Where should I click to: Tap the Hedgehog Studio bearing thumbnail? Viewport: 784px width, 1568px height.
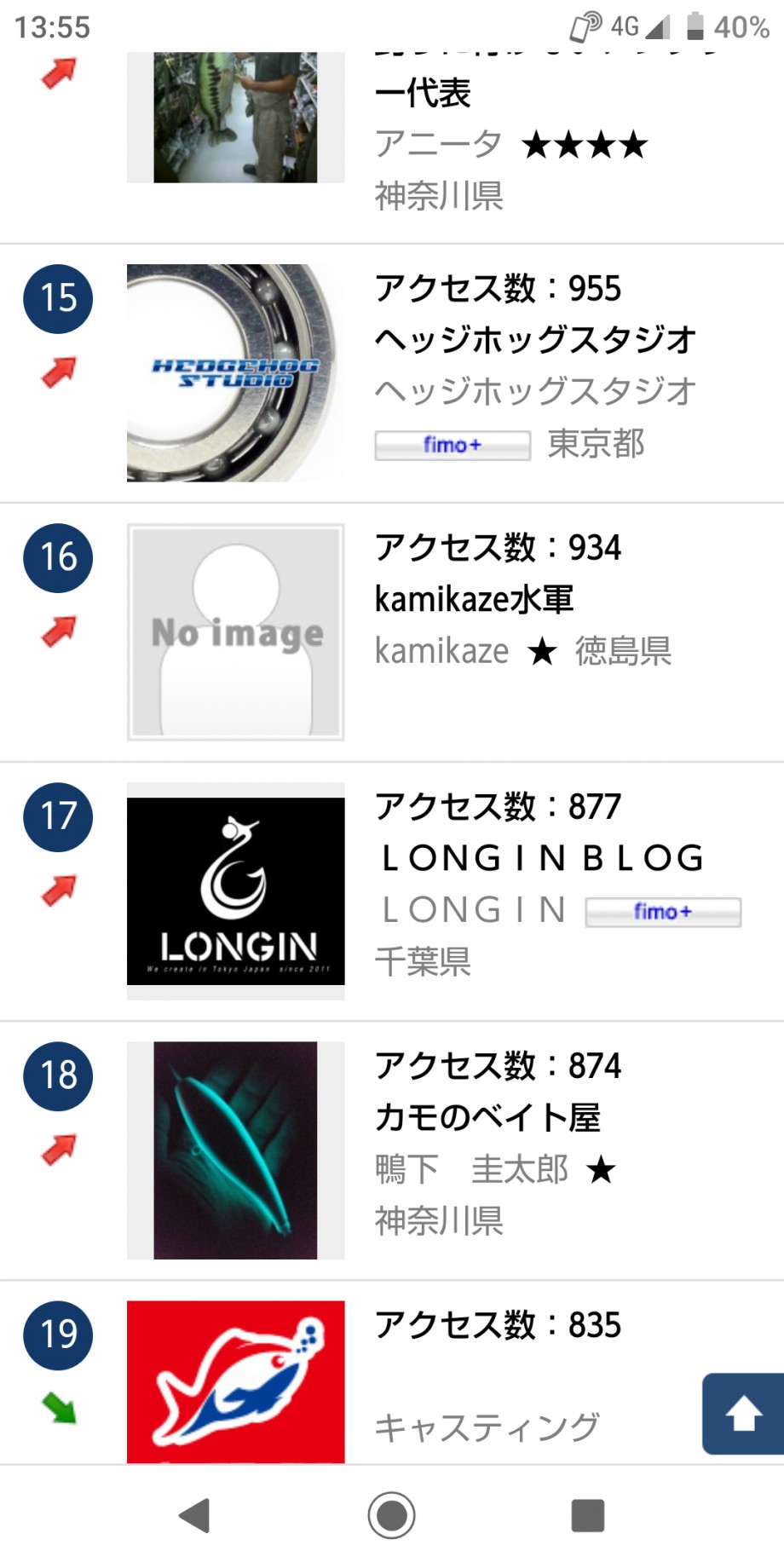[x=236, y=373]
